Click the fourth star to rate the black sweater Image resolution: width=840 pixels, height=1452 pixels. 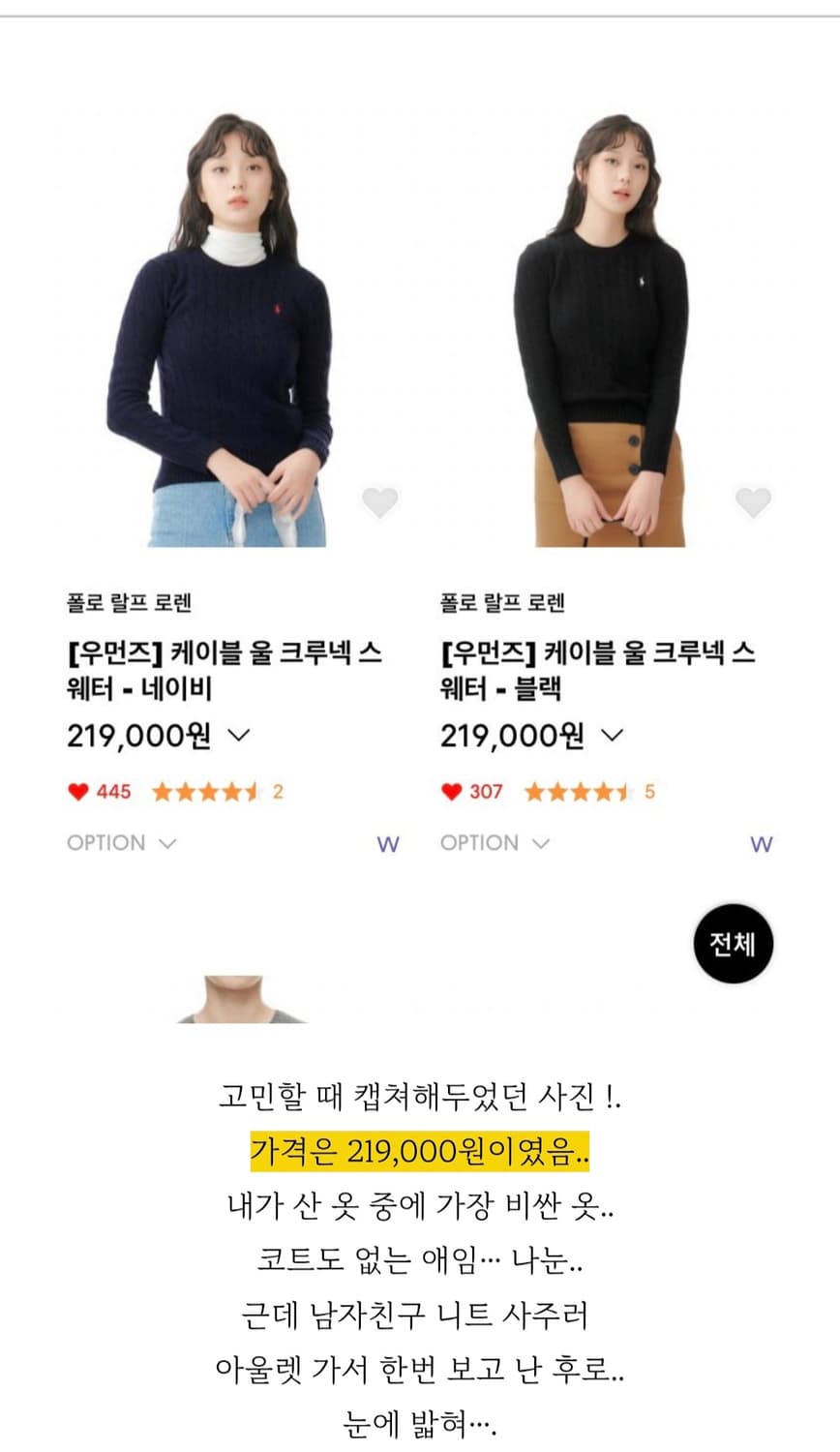tap(601, 792)
